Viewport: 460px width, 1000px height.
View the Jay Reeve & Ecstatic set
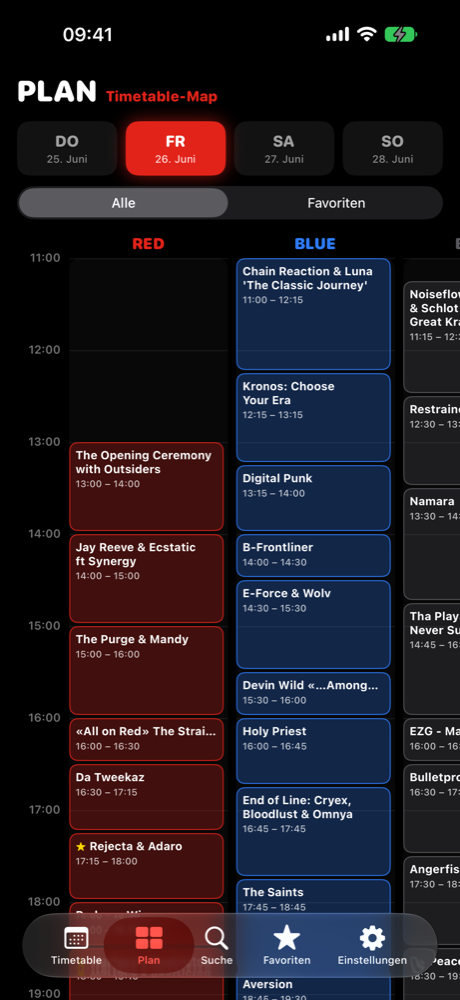pos(147,578)
